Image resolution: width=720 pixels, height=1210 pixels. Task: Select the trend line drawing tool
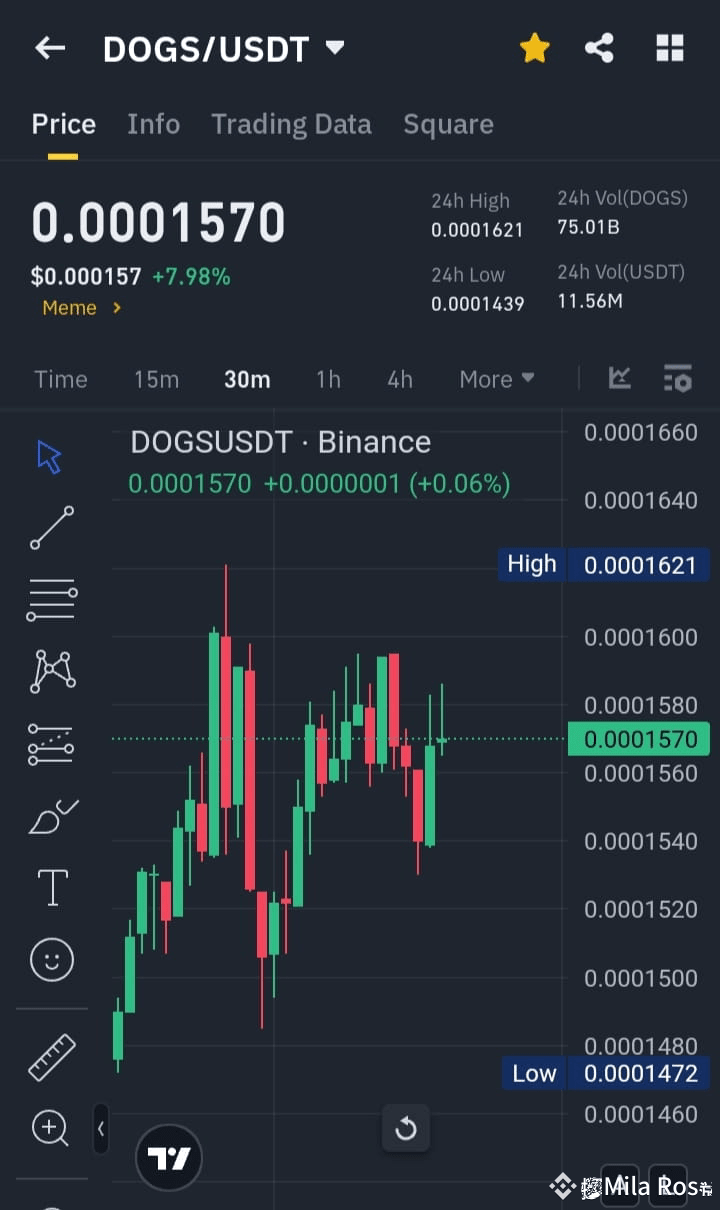click(51, 527)
